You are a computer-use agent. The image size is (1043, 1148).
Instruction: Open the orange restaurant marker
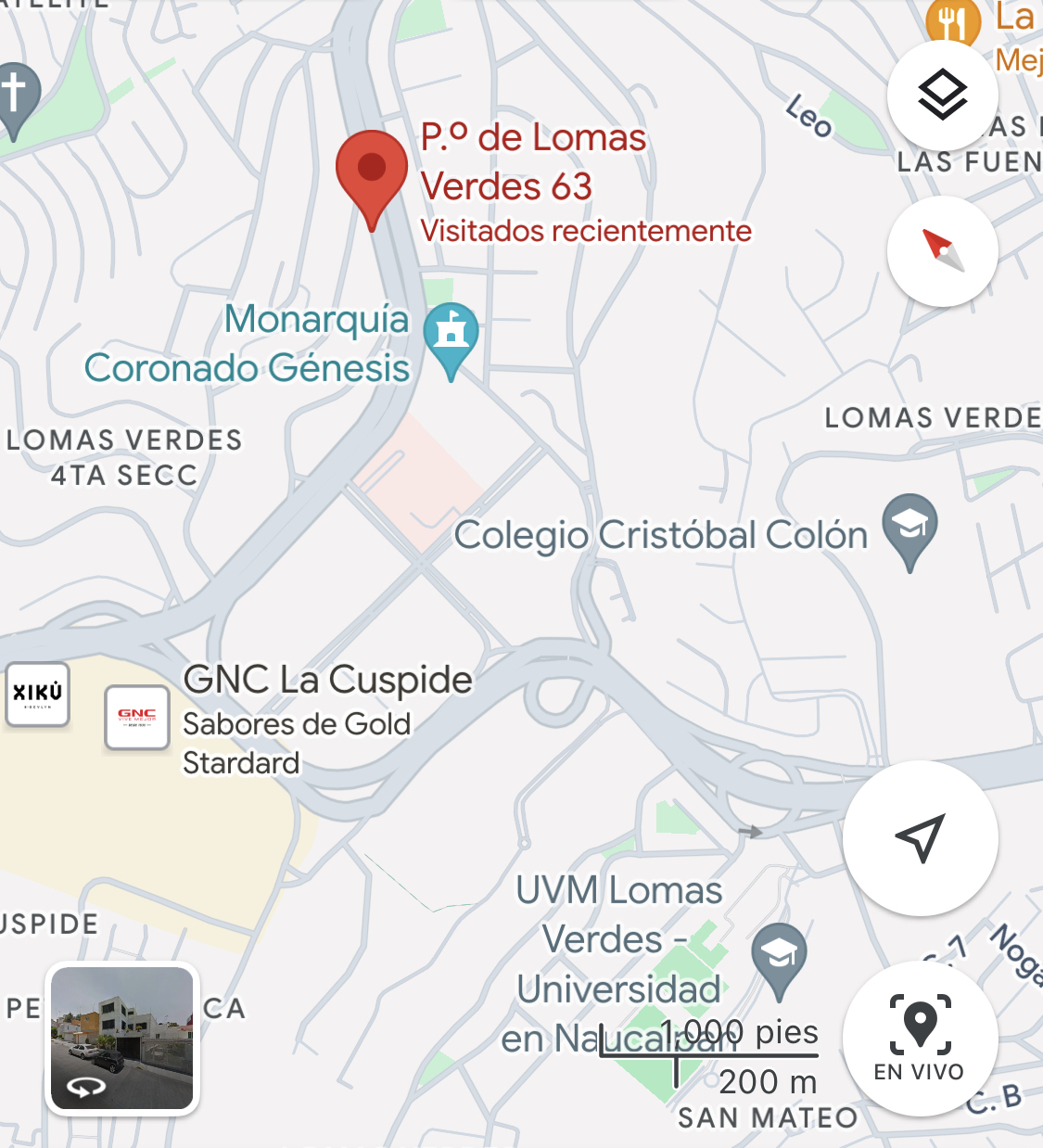click(953, 20)
